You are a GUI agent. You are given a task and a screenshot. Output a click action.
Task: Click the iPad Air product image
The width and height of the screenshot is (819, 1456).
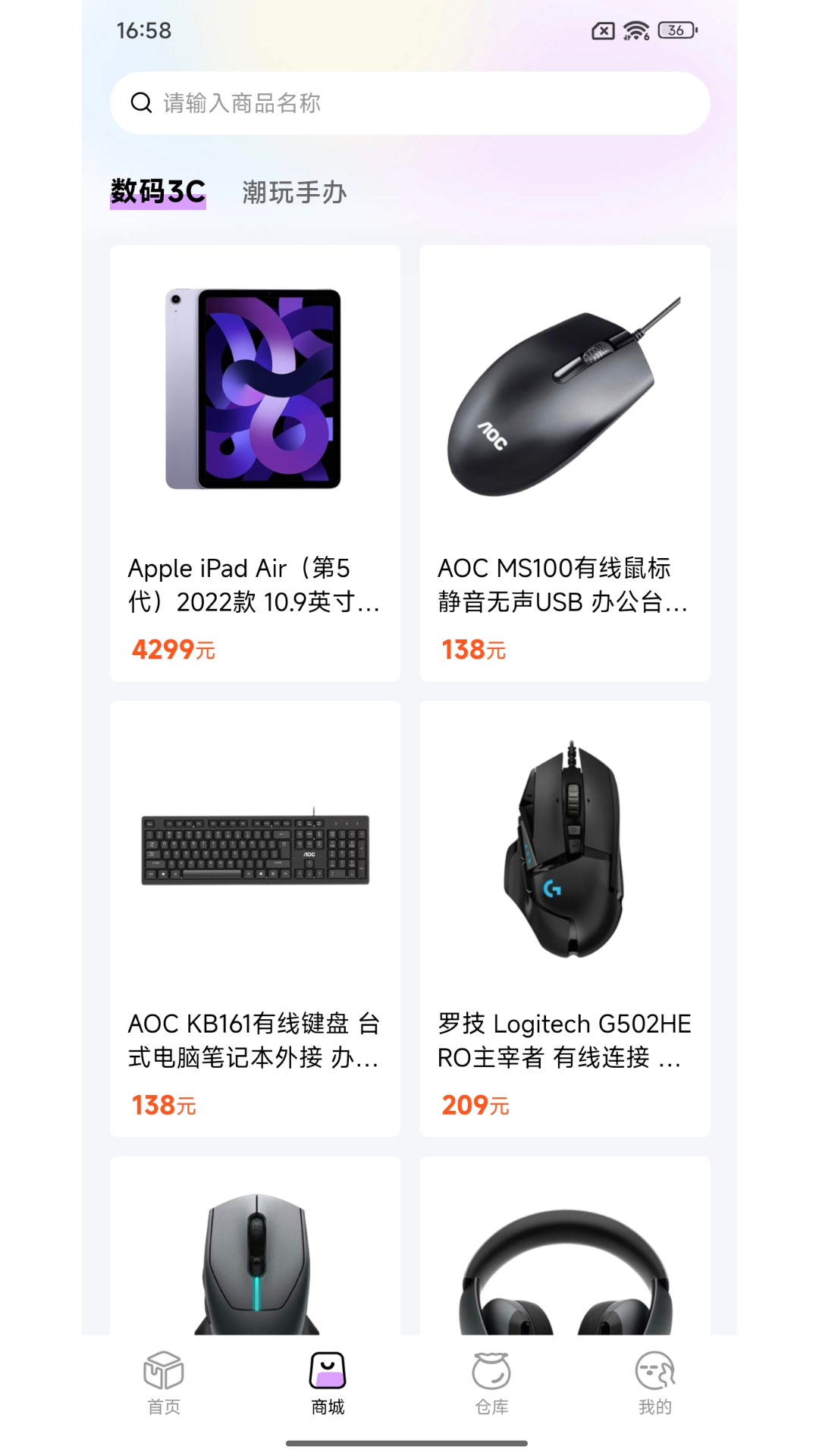[x=254, y=387]
